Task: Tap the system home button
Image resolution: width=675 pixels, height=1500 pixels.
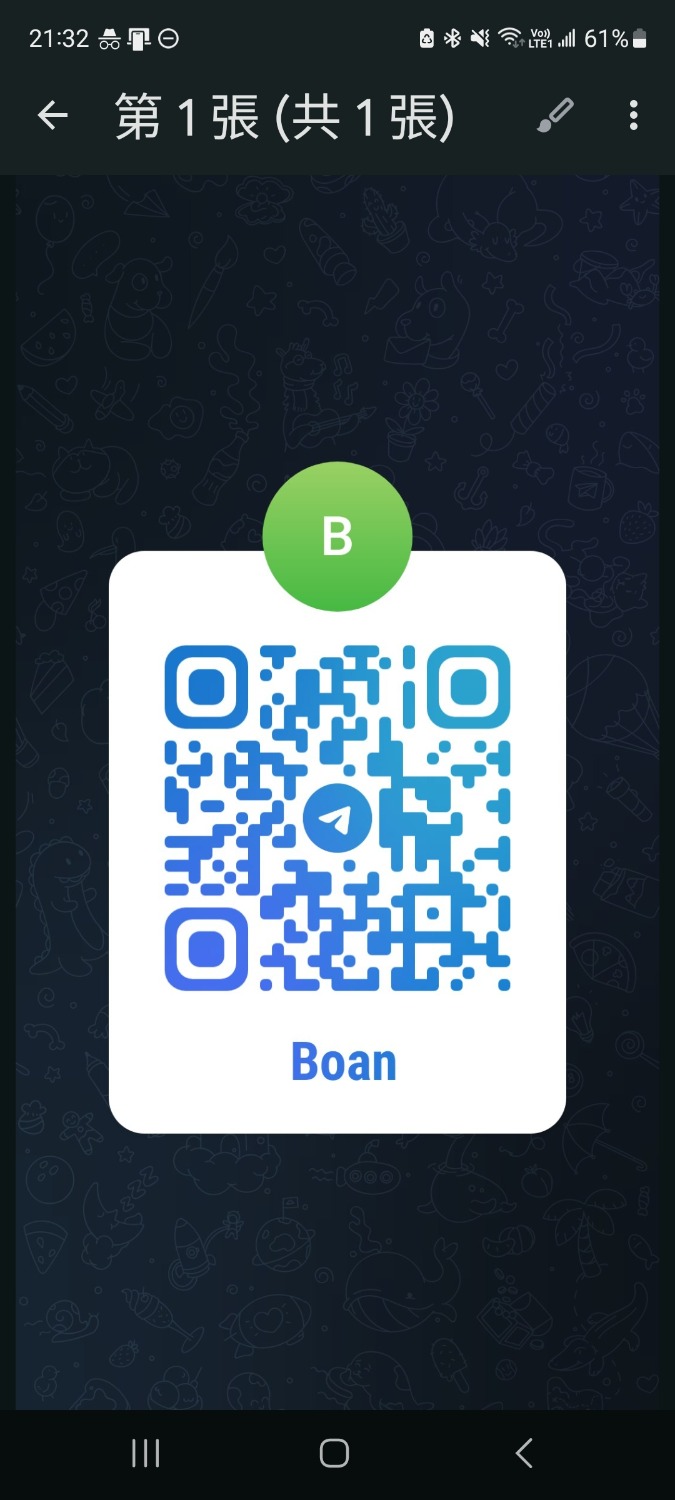Action: 334,1453
